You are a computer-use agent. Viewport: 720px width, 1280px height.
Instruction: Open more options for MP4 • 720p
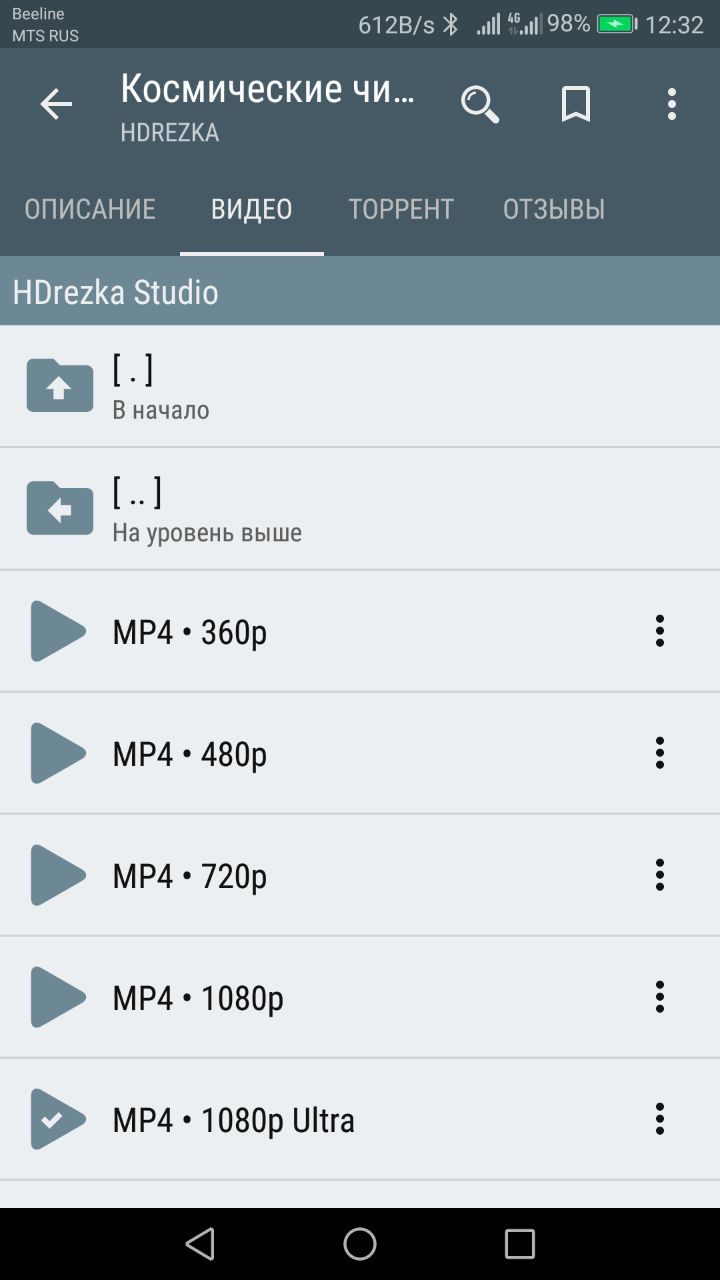pos(659,875)
